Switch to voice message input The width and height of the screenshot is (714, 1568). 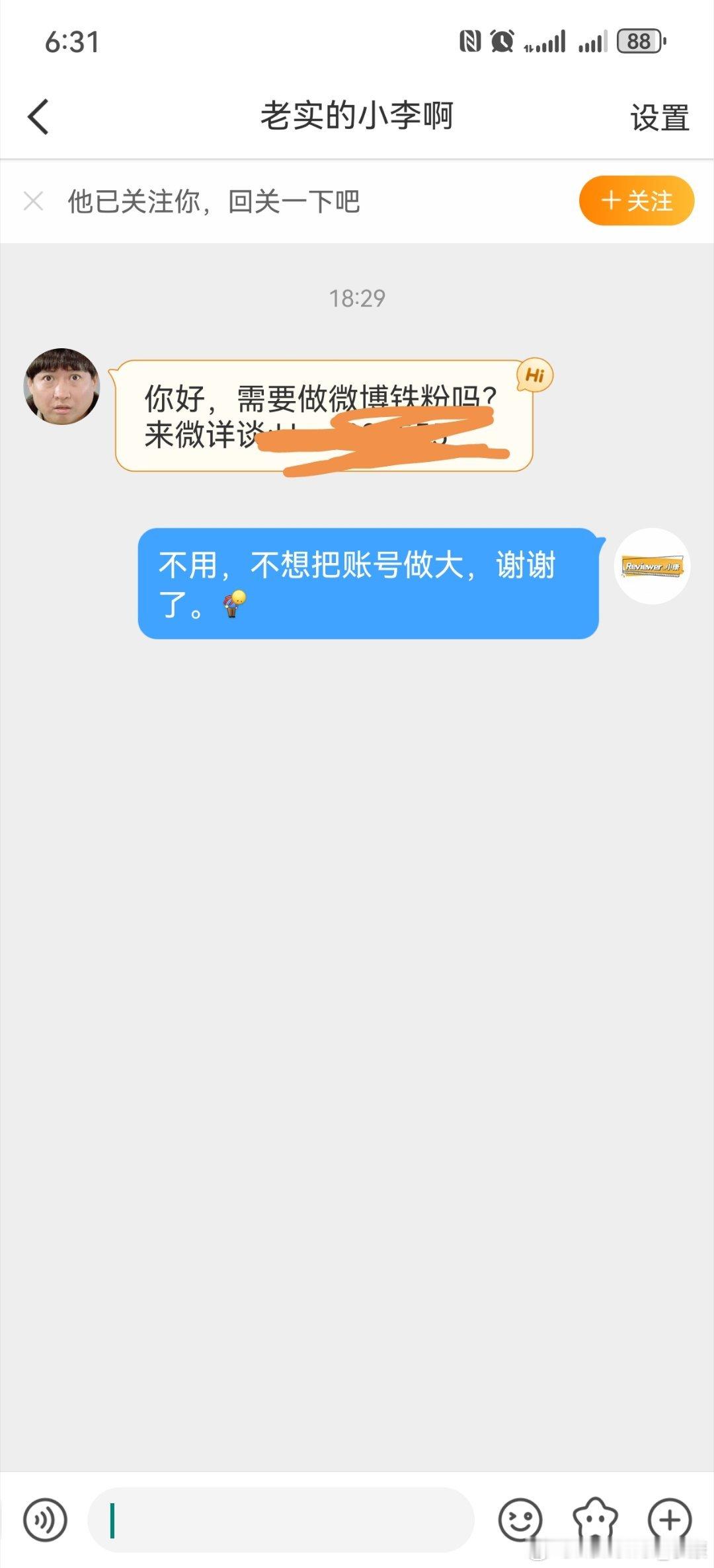tap(45, 1520)
